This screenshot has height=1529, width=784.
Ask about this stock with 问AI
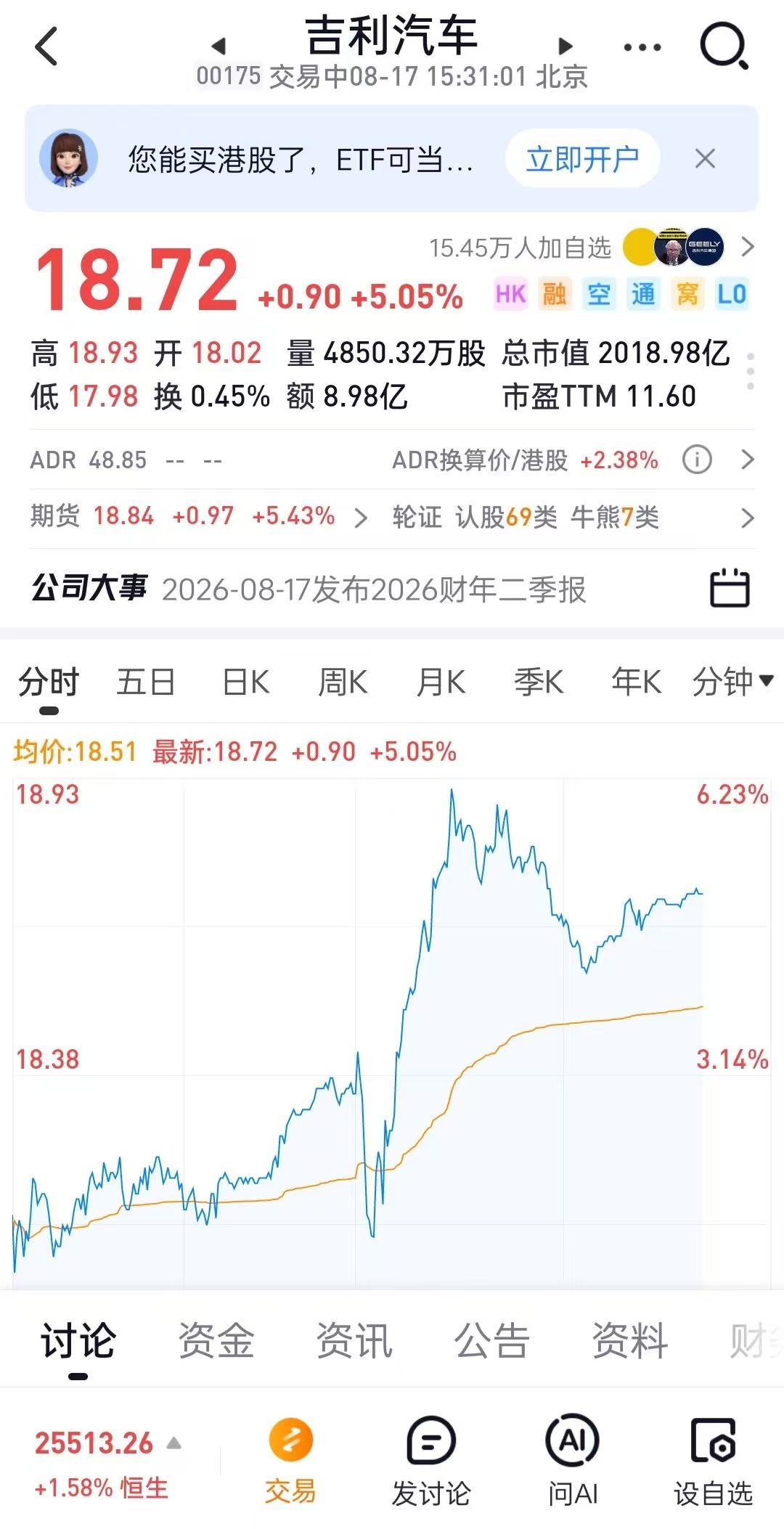pyautogui.click(x=573, y=1461)
